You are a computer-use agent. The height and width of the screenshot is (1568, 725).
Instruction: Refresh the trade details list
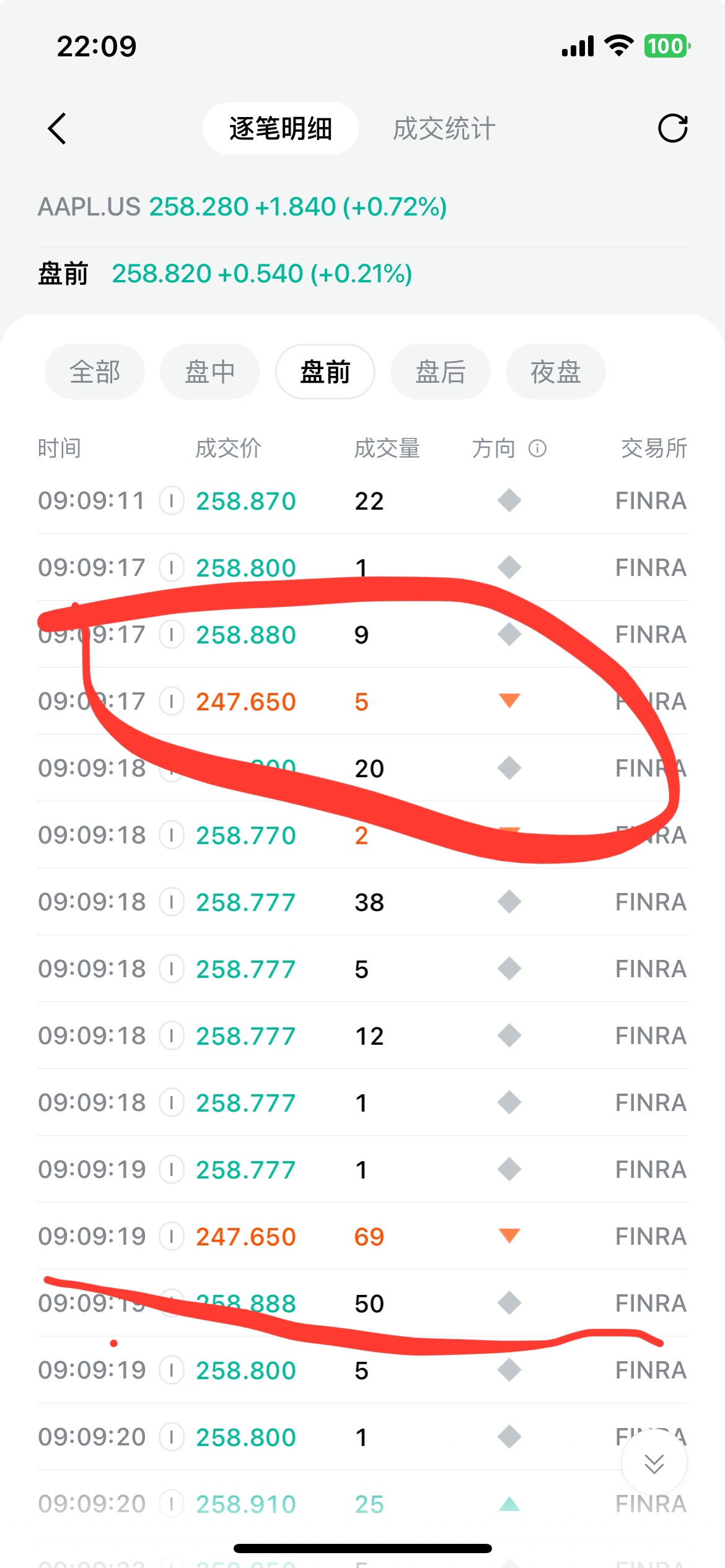click(672, 129)
